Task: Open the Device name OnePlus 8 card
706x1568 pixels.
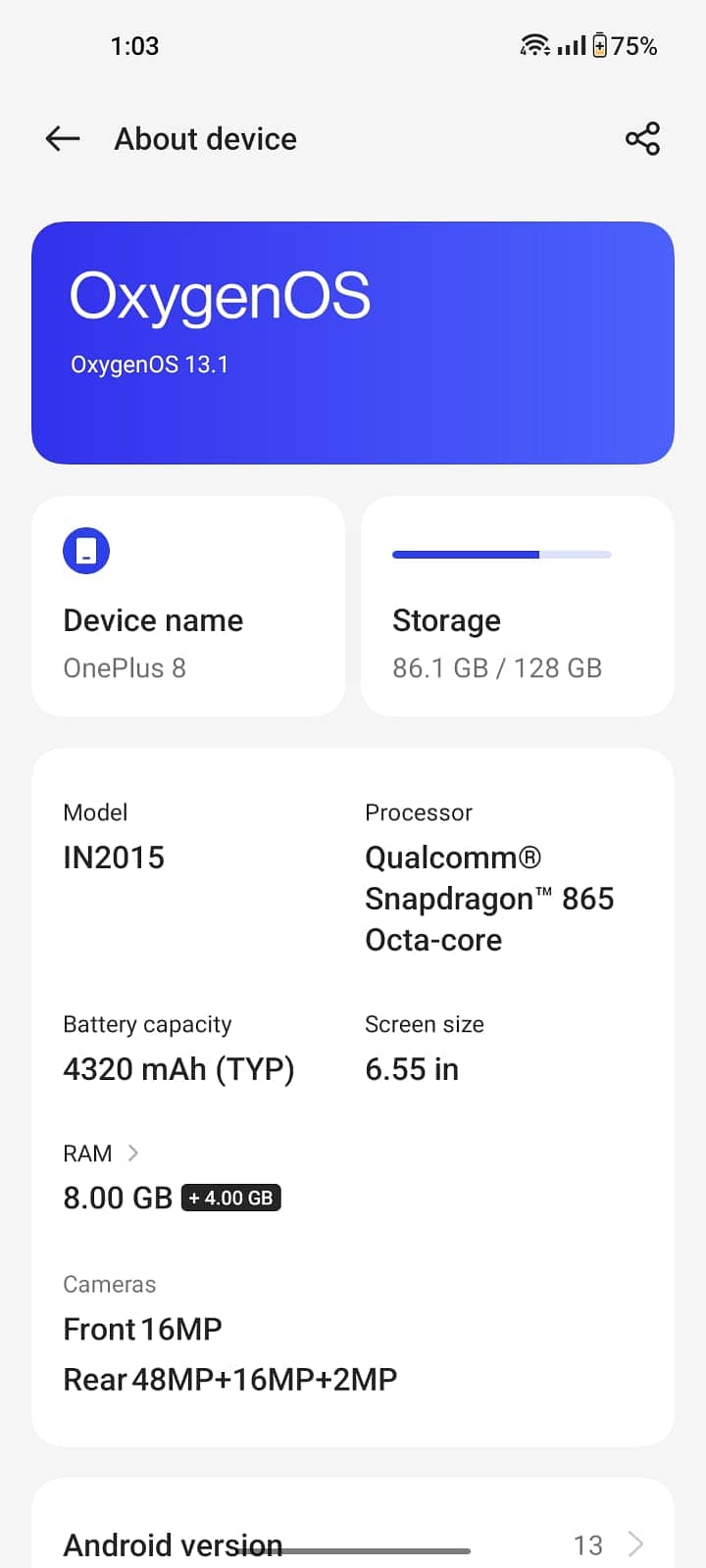Action: click(187, 606)
